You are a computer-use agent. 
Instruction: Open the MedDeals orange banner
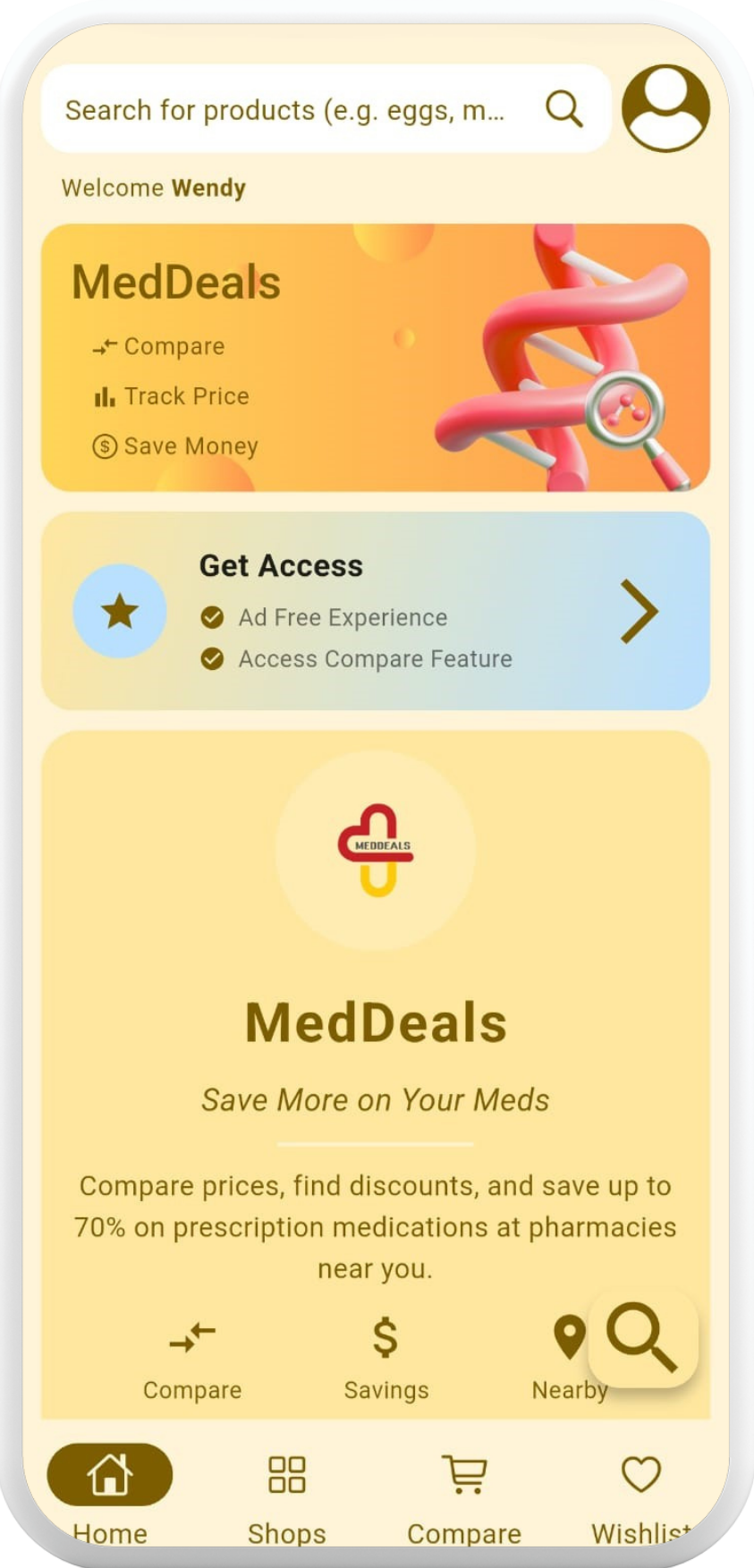click(x=376, y=358)
